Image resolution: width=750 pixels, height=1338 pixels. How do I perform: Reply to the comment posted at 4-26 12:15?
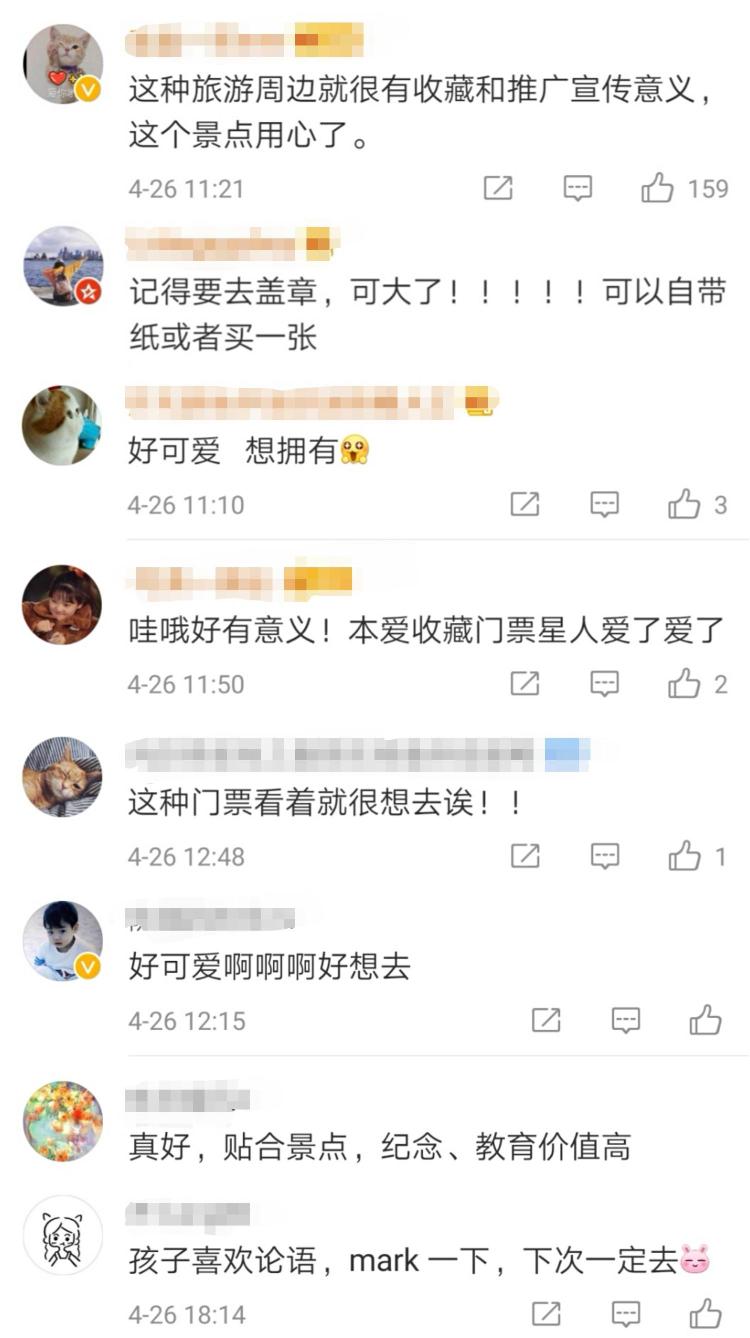(626, 1020)
